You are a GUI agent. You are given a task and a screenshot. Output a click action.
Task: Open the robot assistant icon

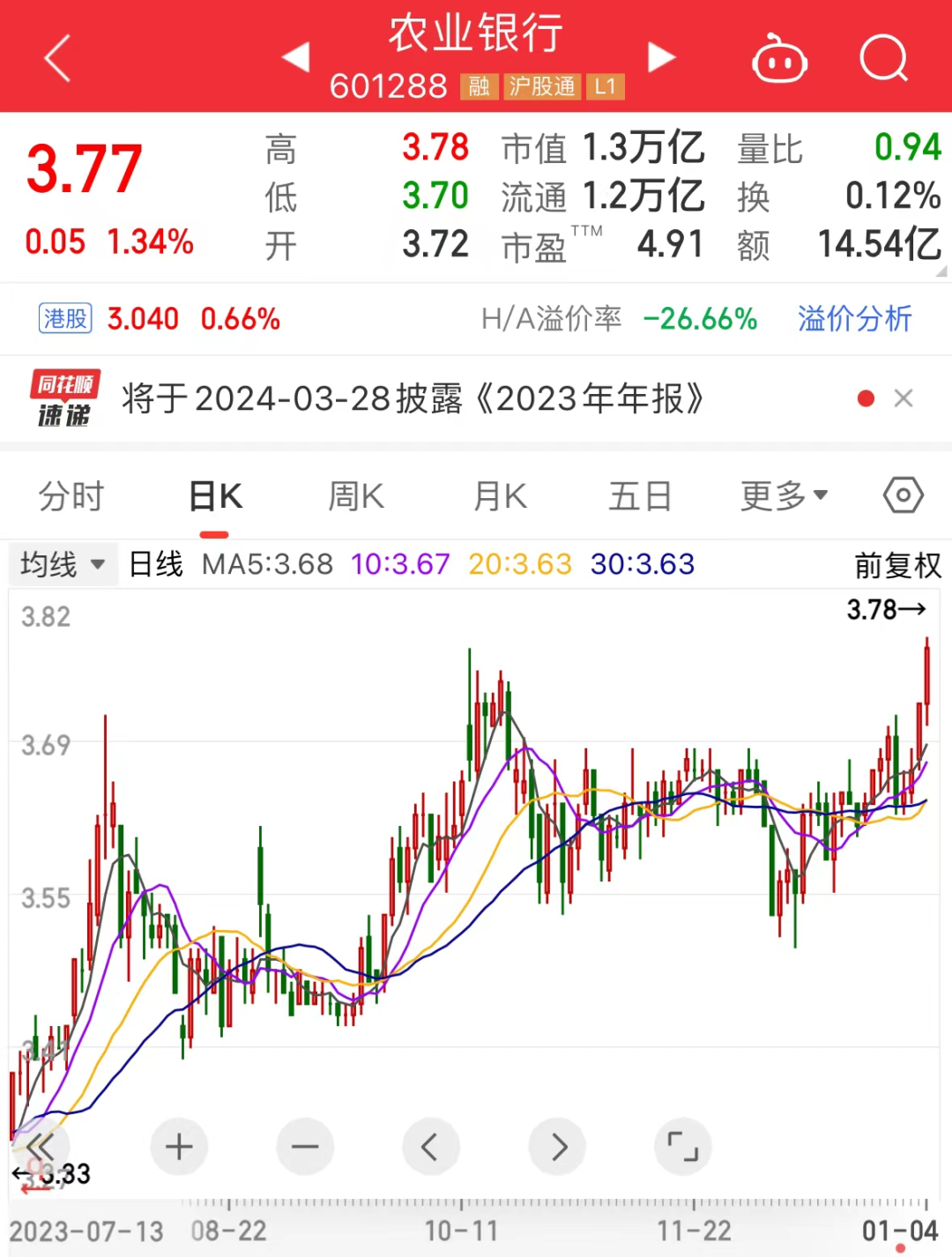tap(779, 60)
